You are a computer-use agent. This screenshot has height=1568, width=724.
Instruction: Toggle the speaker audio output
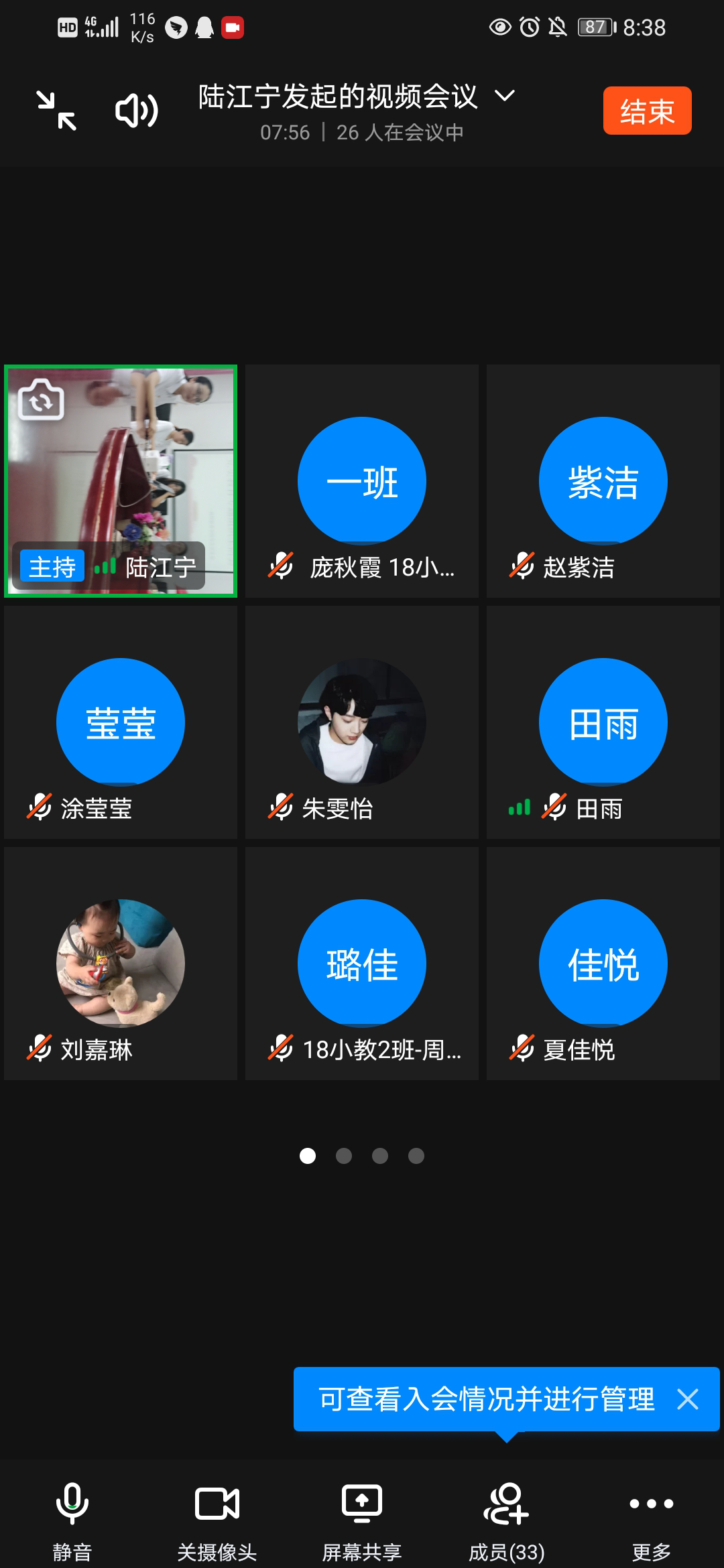click(x=136, y=111)
